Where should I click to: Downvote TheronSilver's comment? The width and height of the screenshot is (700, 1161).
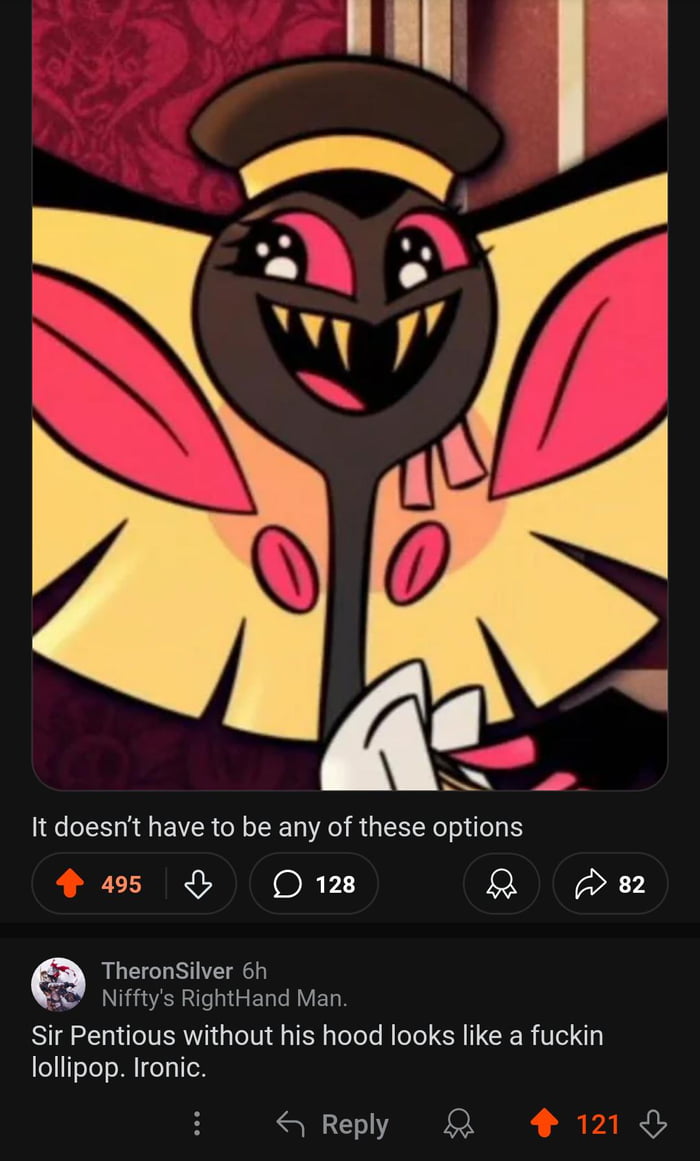coord(652,1125)
